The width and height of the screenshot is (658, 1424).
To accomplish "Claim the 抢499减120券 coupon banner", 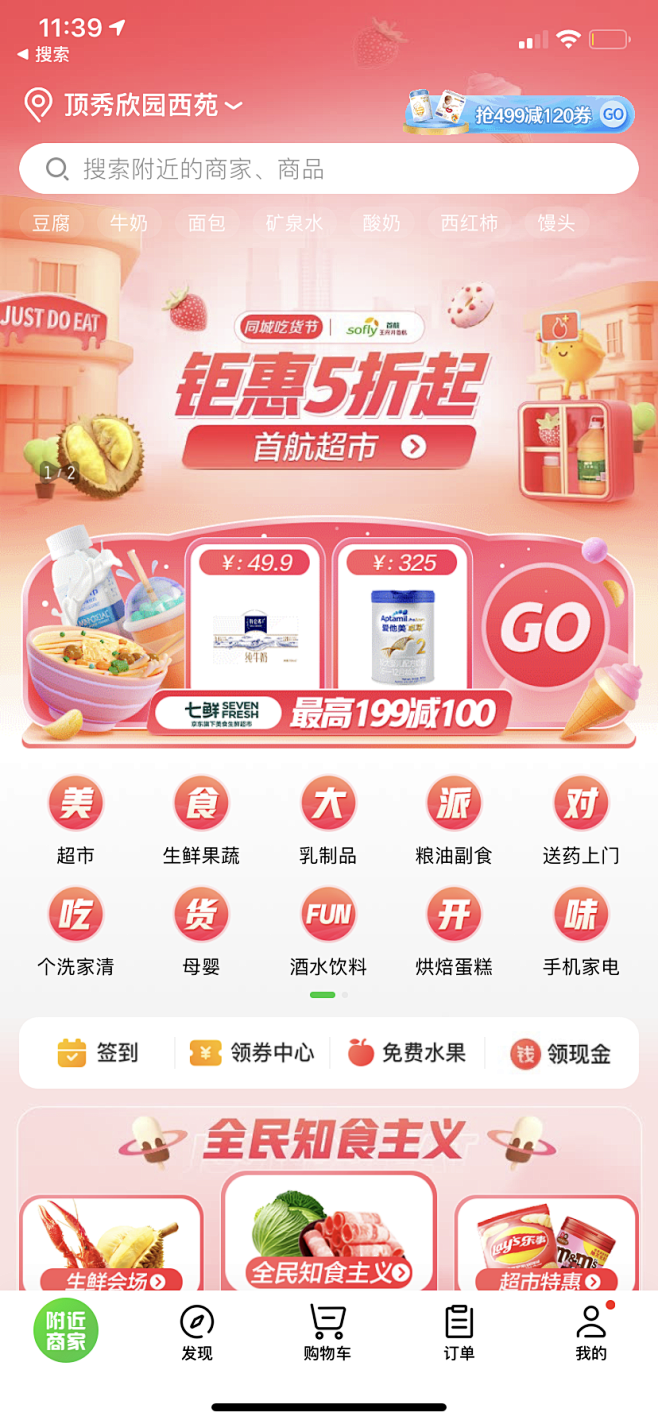I will click(517, 114).
